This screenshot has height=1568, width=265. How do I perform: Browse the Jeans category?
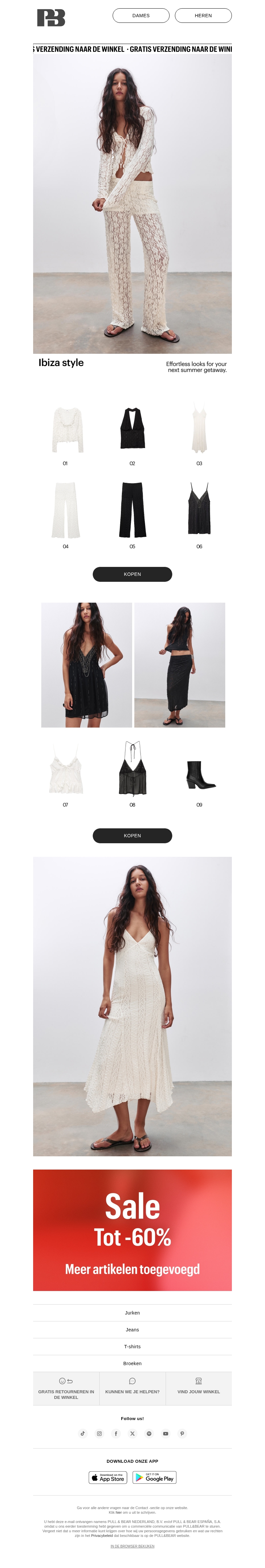(132, 1330)
